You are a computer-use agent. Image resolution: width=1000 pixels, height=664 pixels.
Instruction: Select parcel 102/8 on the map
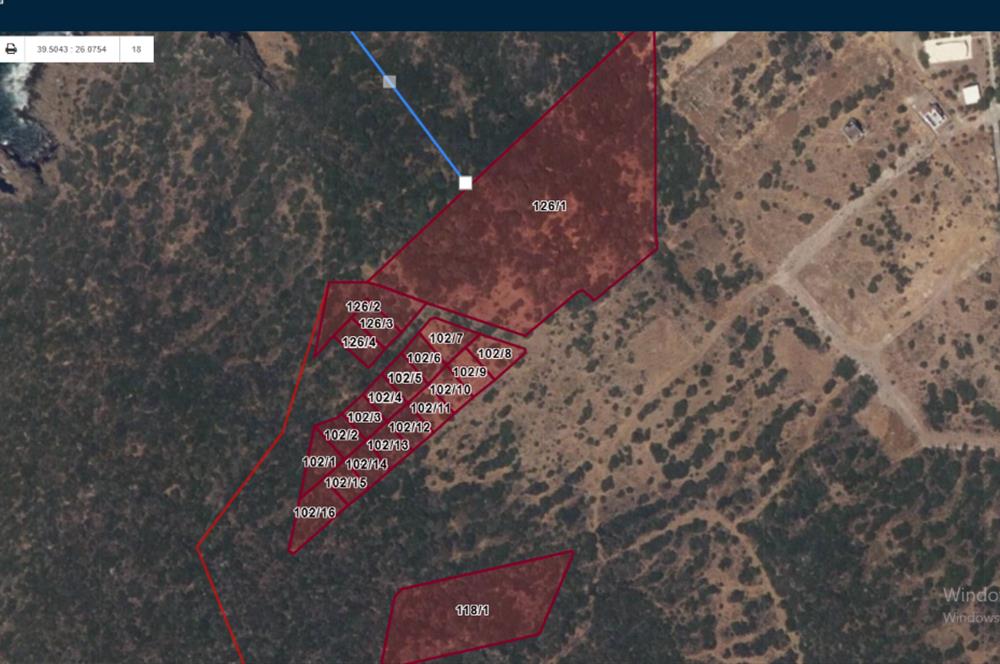coord(494,353)
